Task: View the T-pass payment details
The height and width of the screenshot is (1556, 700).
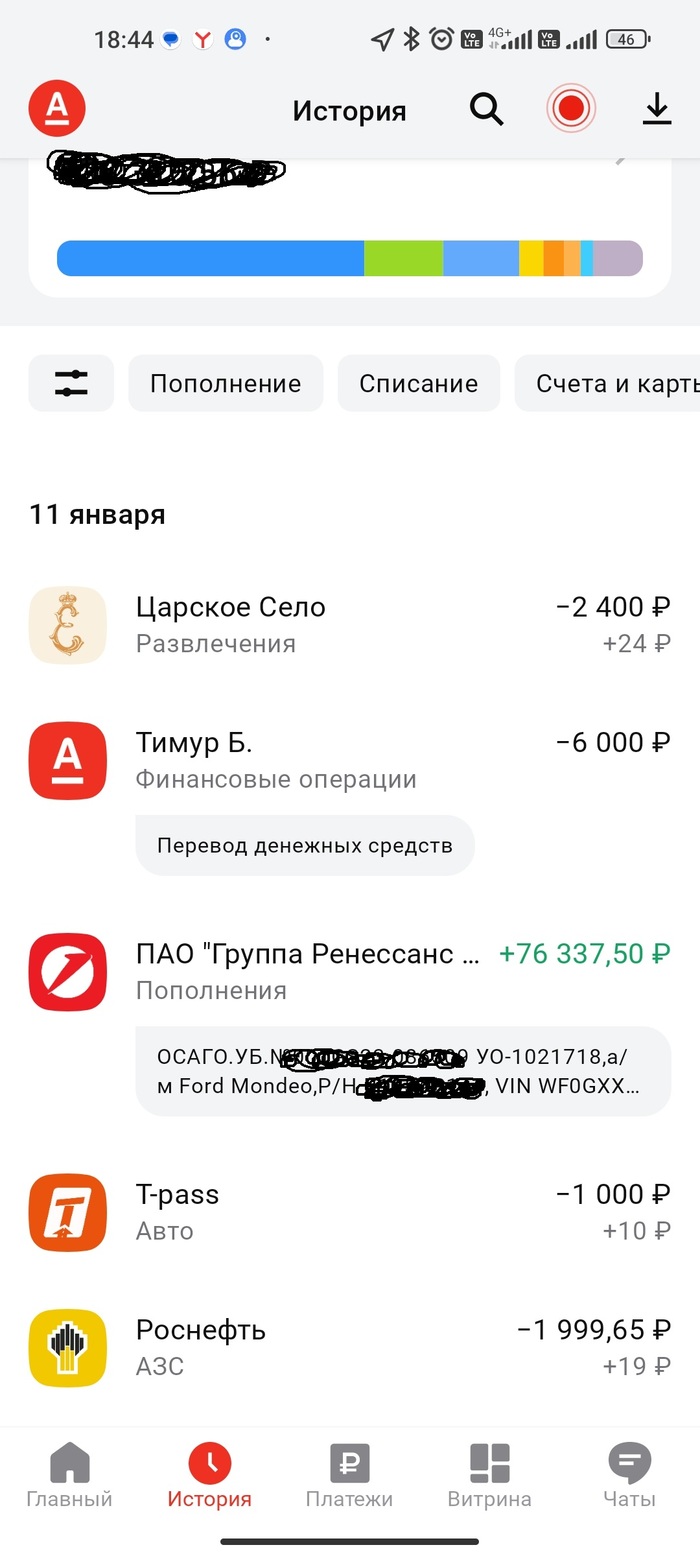Action: tap(350, 1212)
